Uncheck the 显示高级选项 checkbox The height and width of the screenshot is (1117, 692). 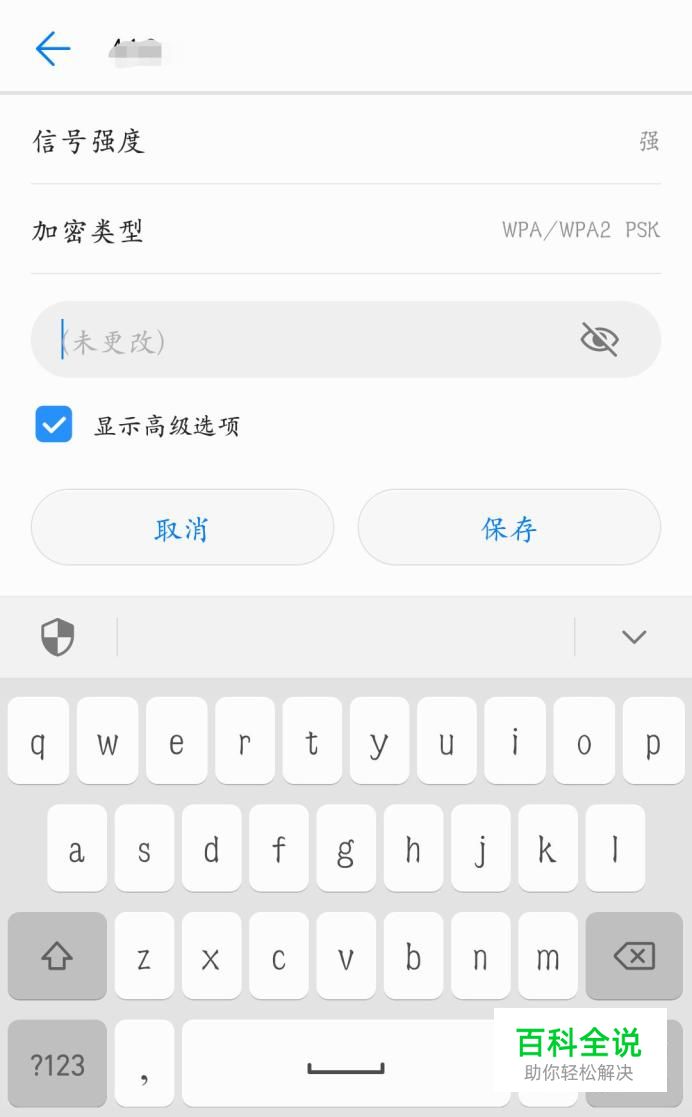point(54,425)
